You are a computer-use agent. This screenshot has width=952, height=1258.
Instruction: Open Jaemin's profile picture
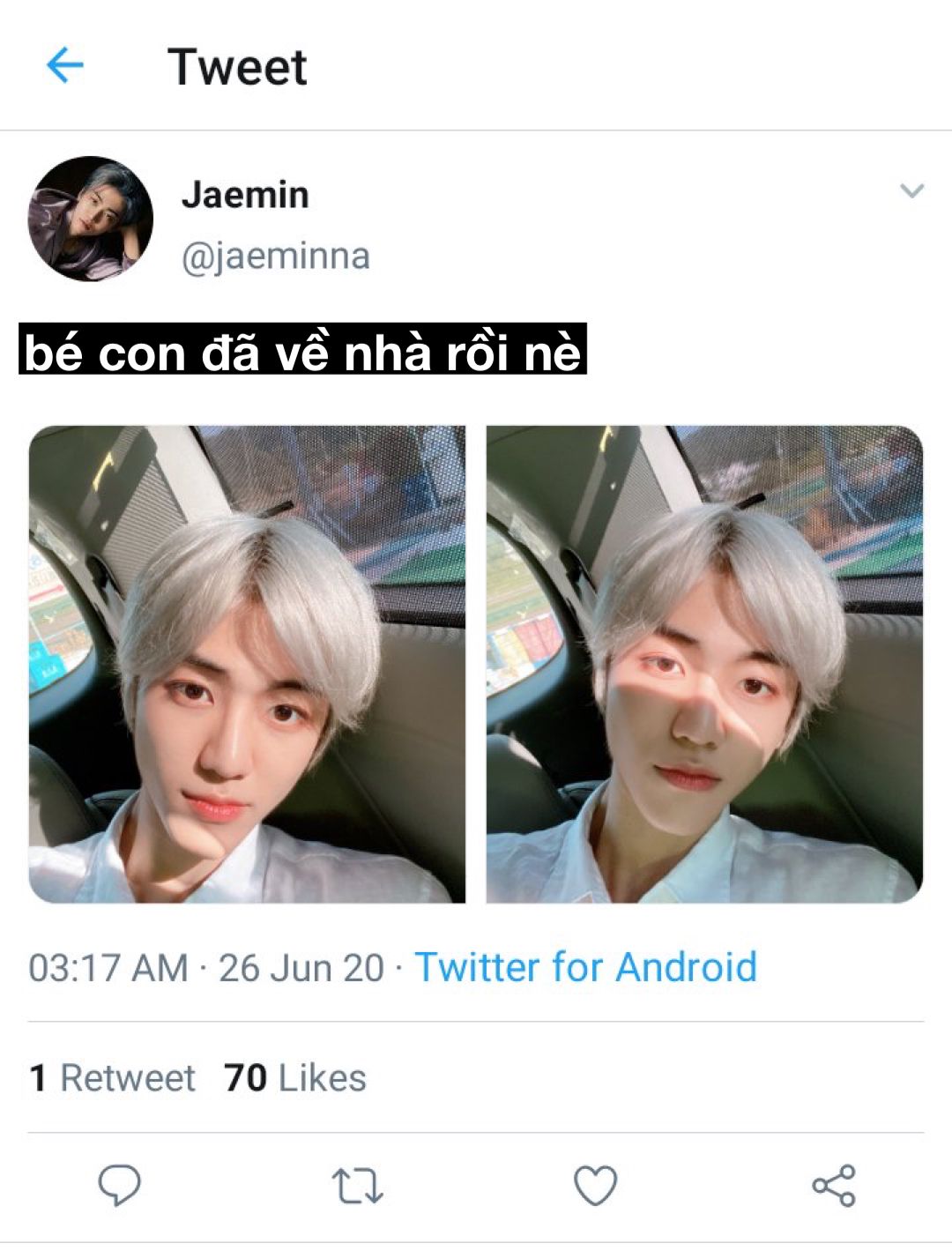(x=91, y=220)
